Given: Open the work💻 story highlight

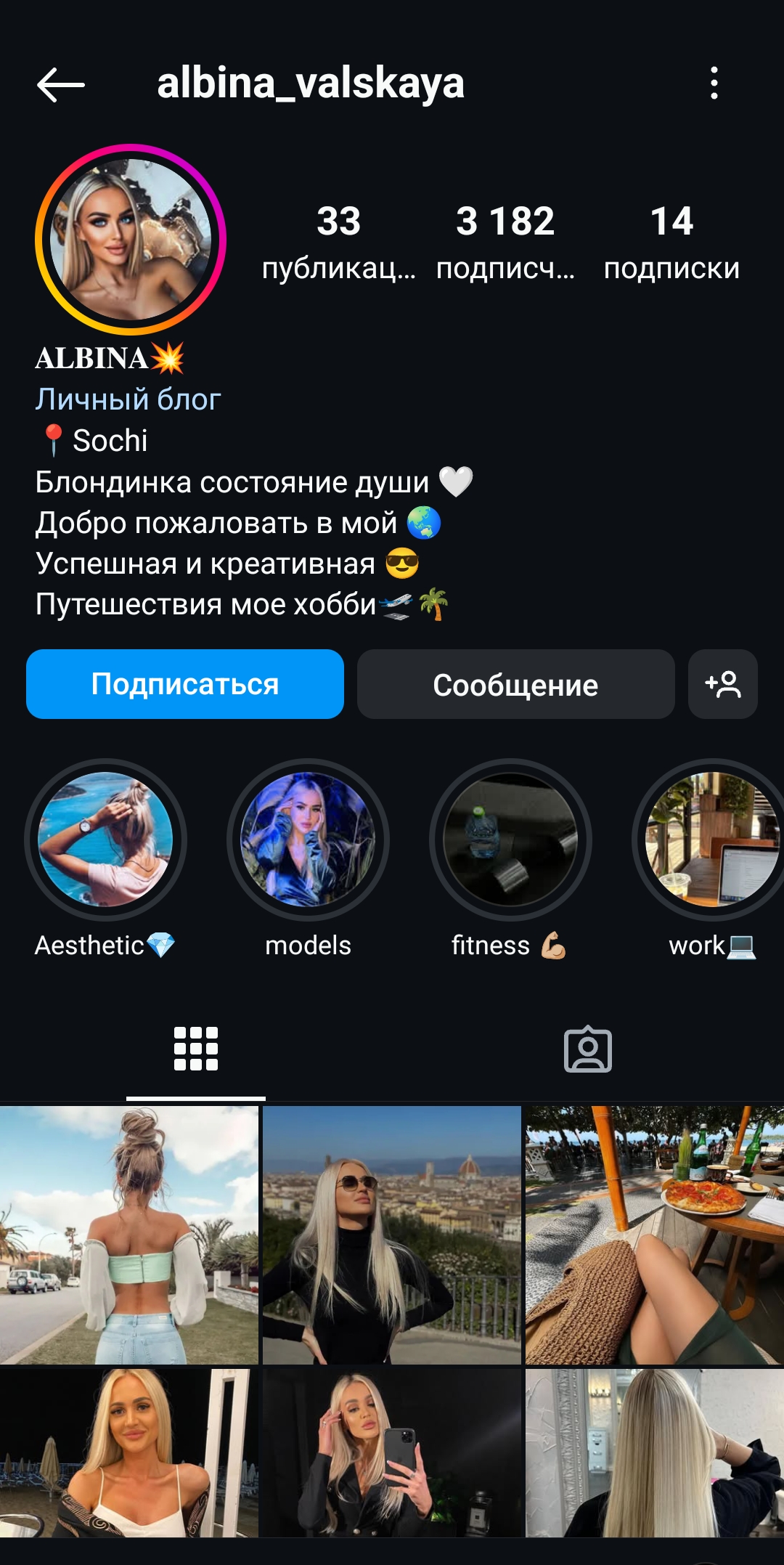Looking at the screenshot, I should click(x=711, y=839).
